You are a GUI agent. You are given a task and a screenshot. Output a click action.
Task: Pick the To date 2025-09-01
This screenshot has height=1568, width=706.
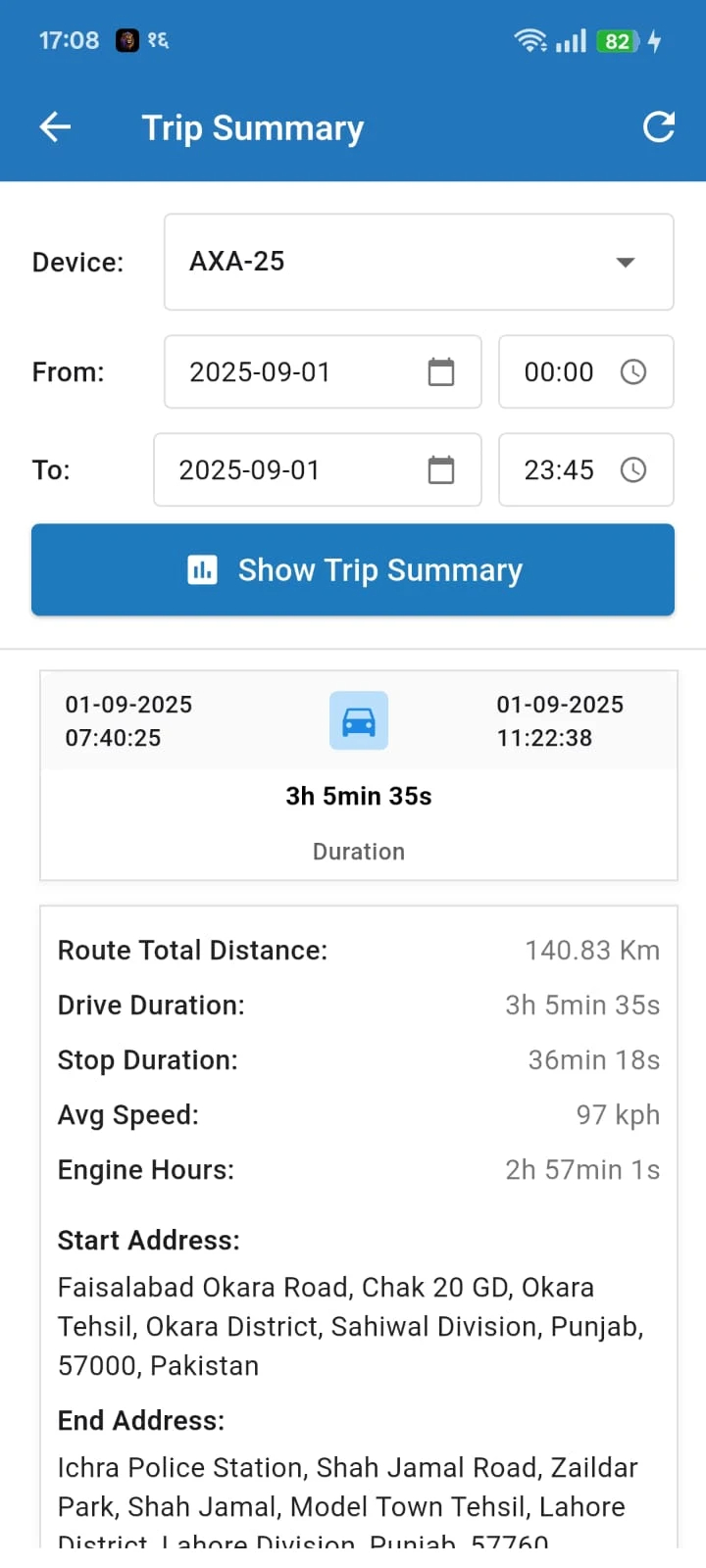(317, 470)
